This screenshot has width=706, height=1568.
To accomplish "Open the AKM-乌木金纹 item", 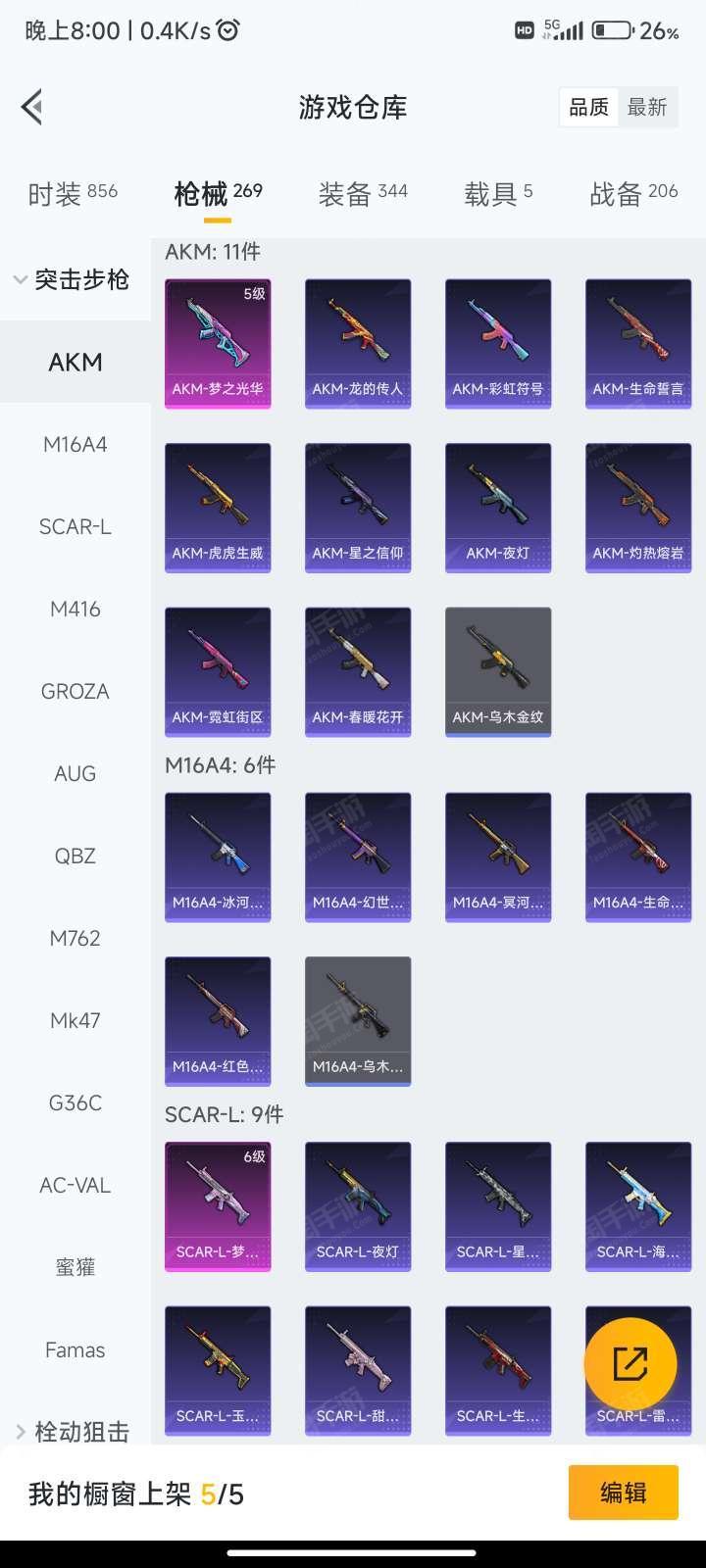I will tap(498, 671).
